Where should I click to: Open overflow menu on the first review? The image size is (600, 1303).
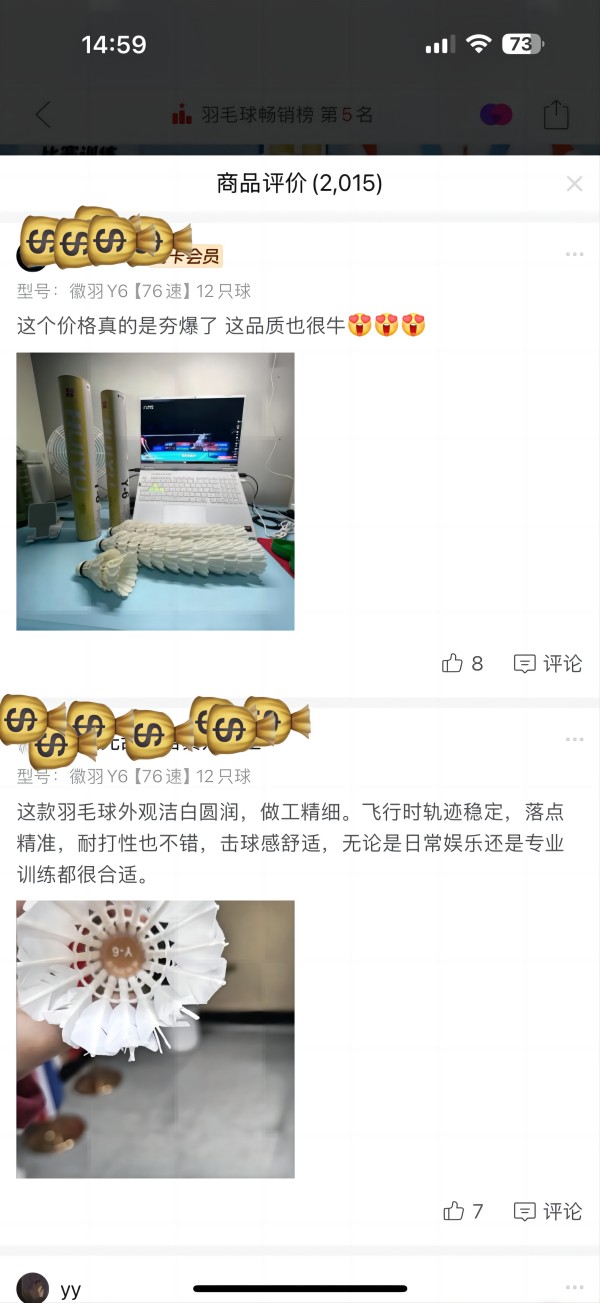point(574,255)
